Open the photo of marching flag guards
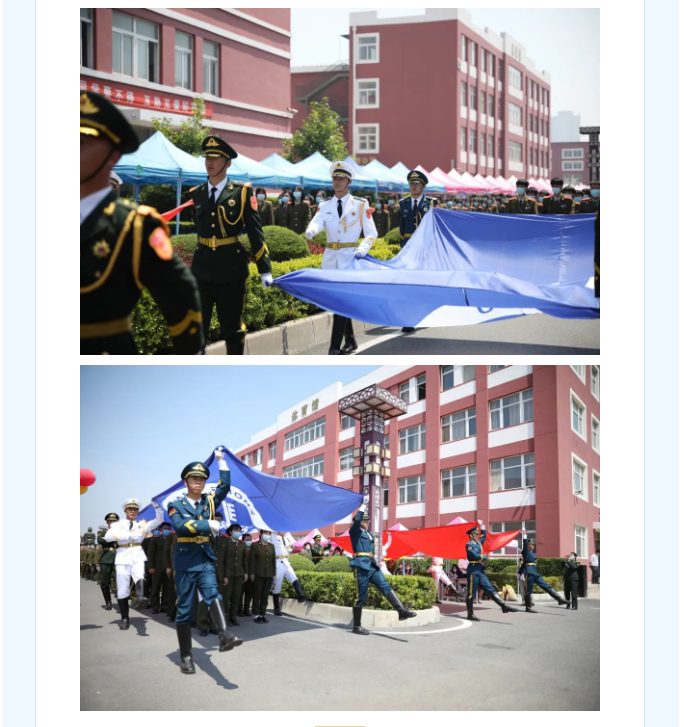 point(340,538)
